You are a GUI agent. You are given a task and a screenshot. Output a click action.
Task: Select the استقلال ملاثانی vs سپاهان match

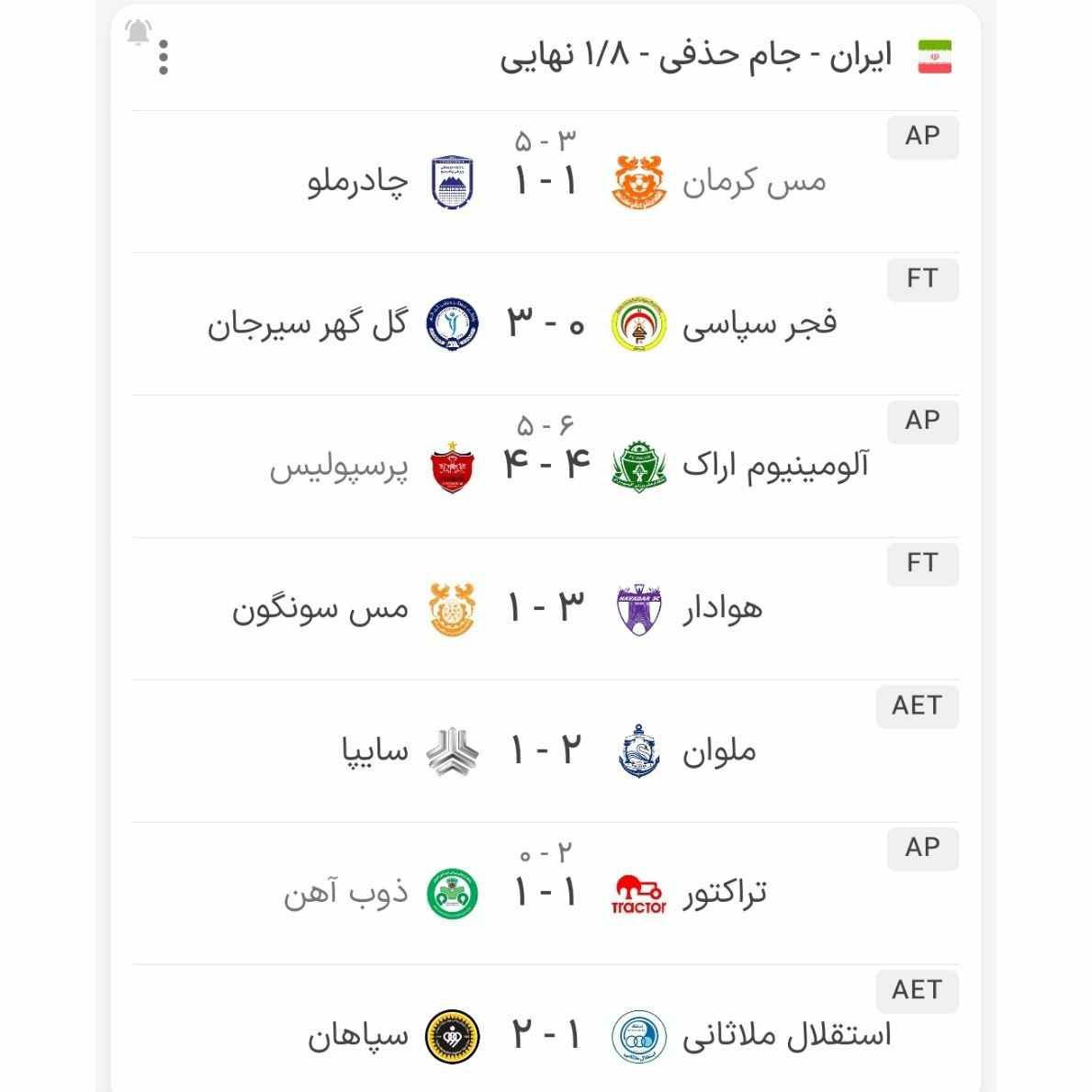(546, 1036)
